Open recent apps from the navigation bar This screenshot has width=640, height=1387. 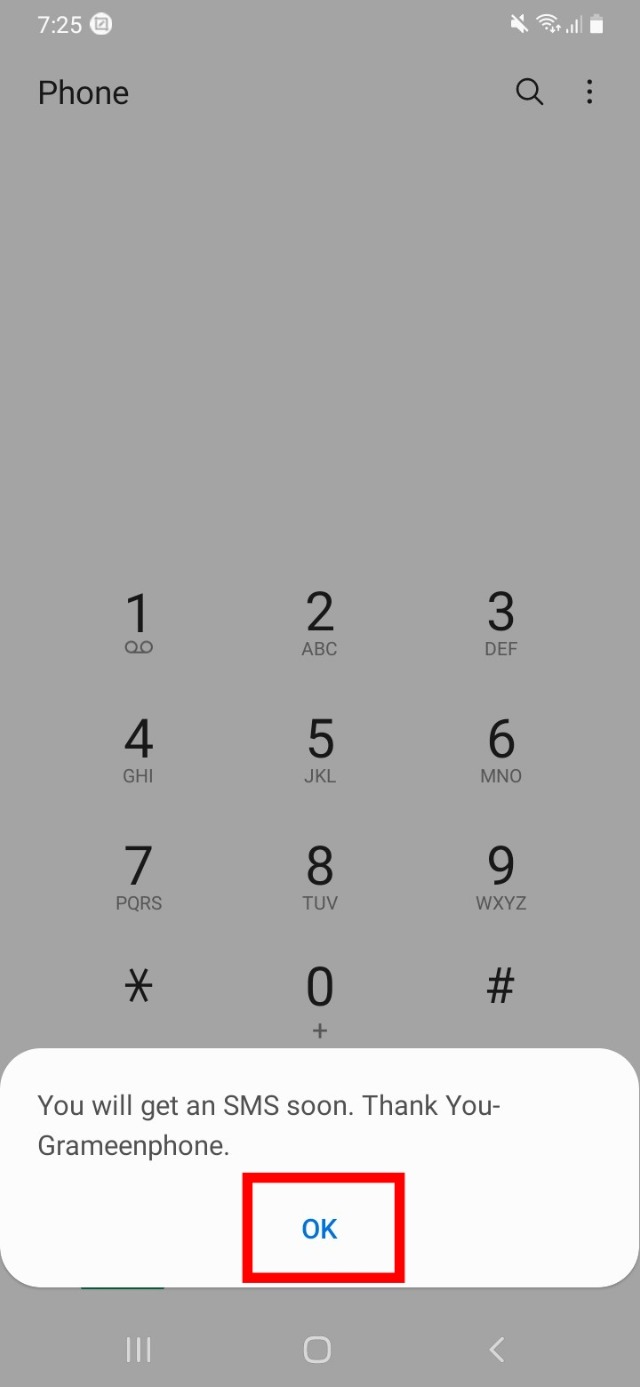[138, 1349]
